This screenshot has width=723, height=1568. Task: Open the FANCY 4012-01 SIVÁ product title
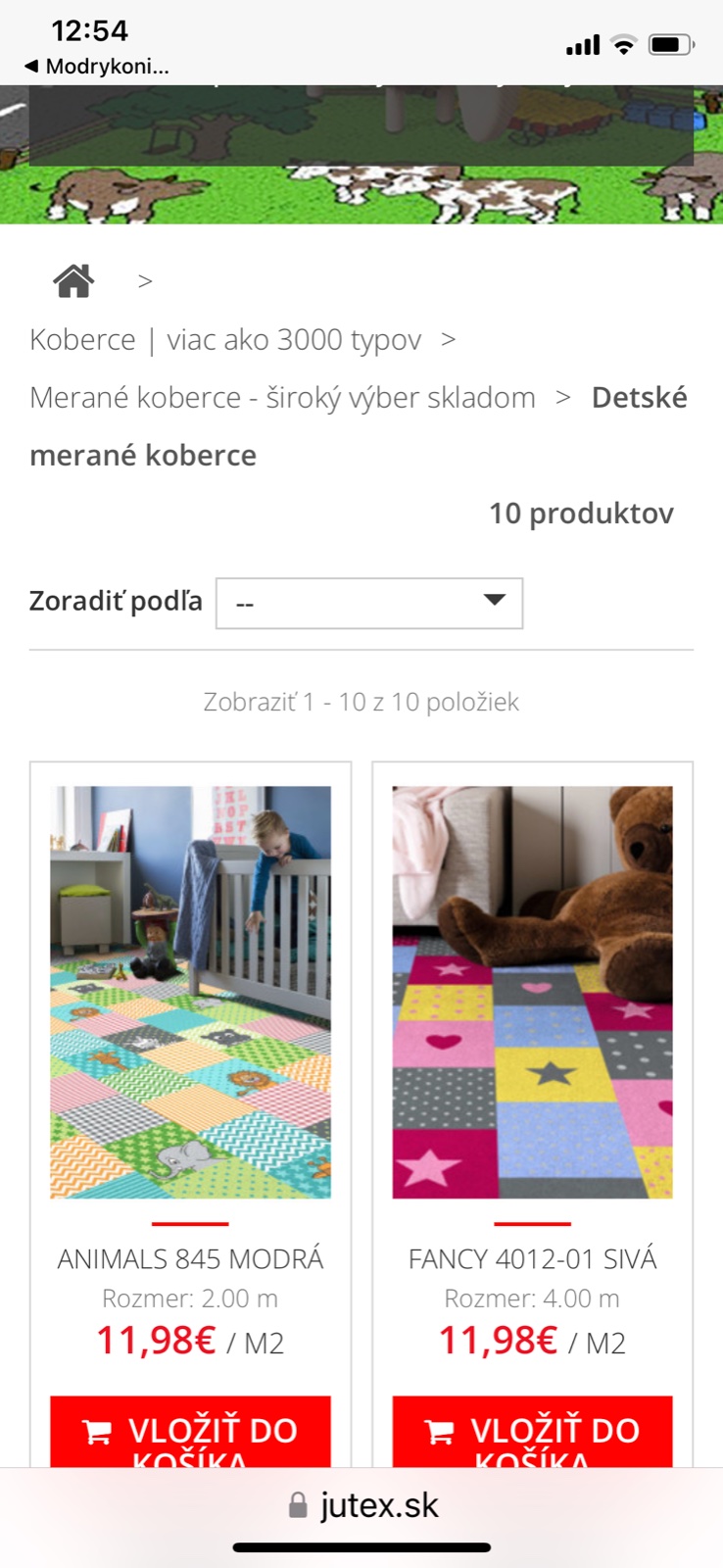[x=532, y=1259]
